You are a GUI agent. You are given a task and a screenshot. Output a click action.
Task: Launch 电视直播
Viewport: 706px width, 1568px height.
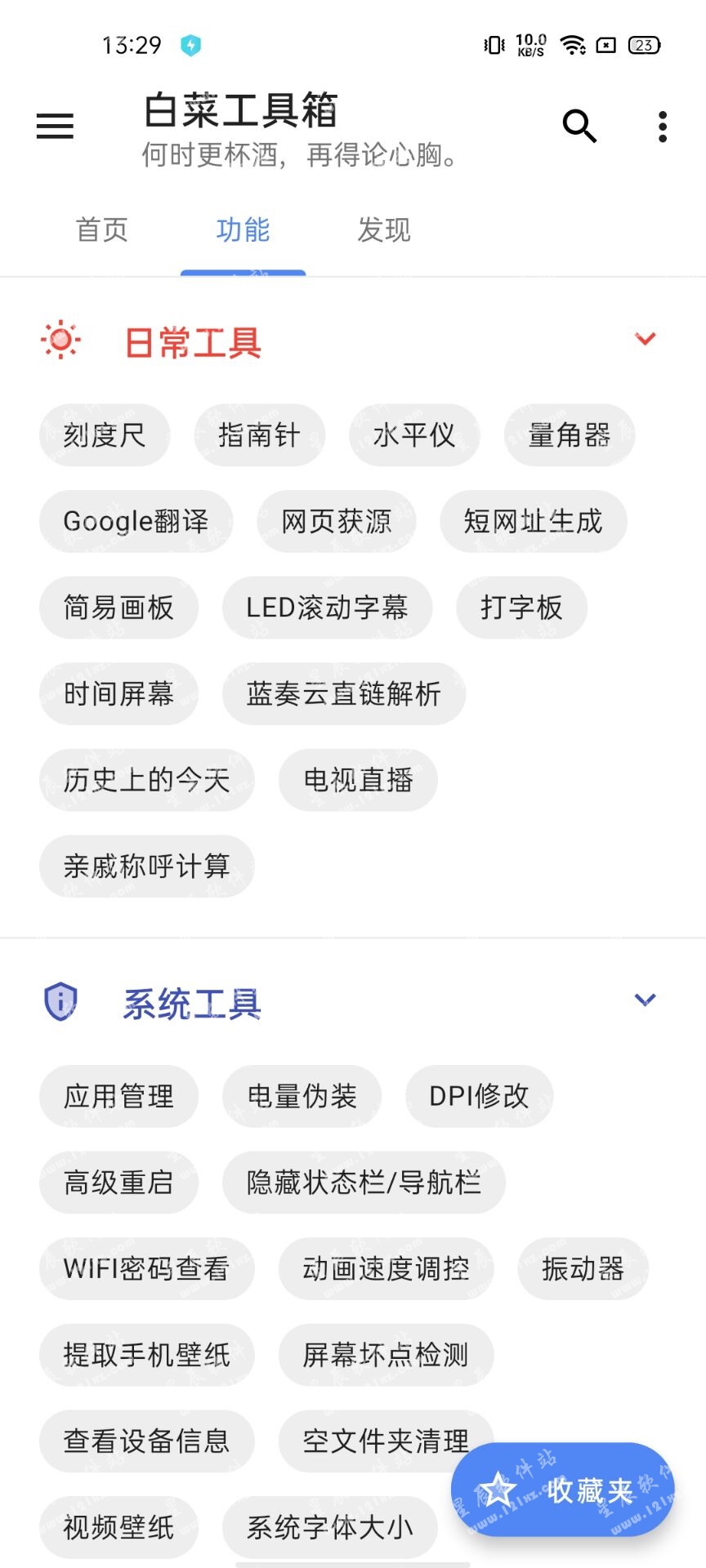point(358,780)
